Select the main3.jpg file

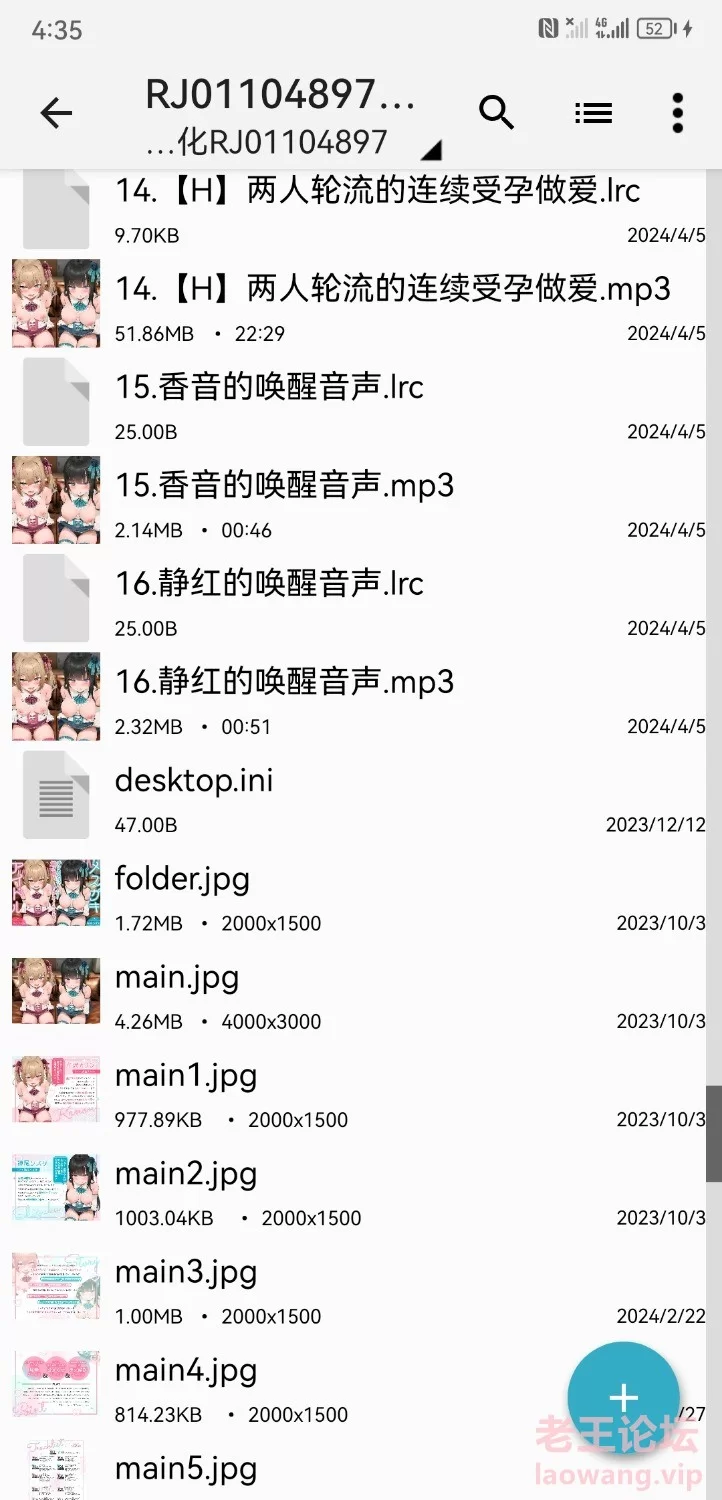tap(361, 1288)
